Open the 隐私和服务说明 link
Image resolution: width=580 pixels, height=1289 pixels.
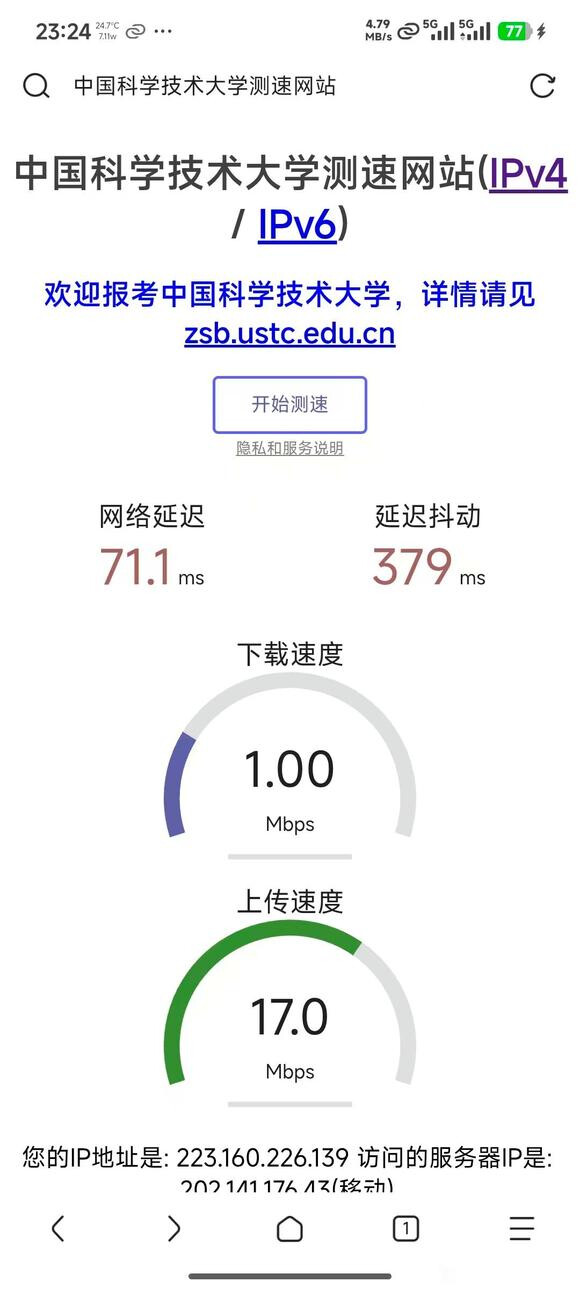(x=290, y=448)
